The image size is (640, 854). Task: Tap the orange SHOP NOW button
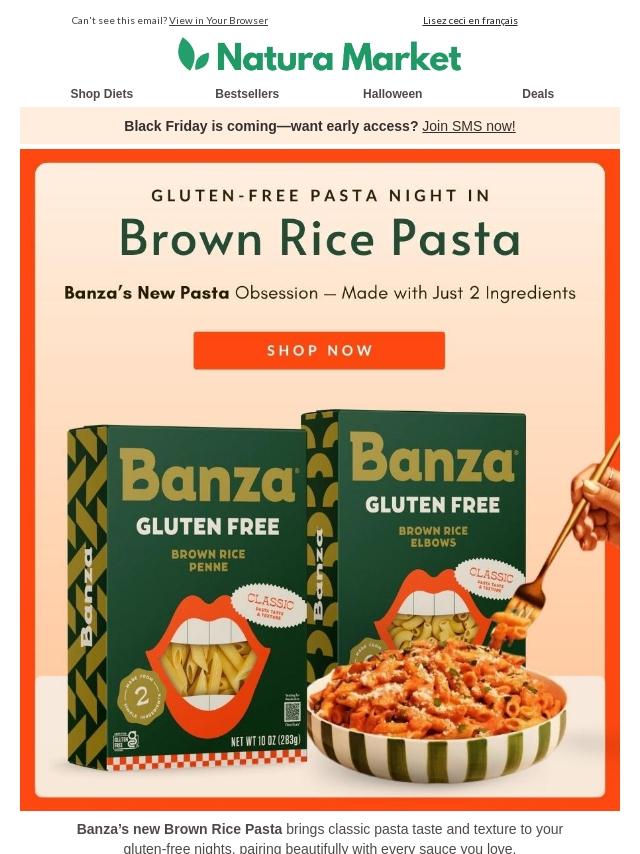319,351
